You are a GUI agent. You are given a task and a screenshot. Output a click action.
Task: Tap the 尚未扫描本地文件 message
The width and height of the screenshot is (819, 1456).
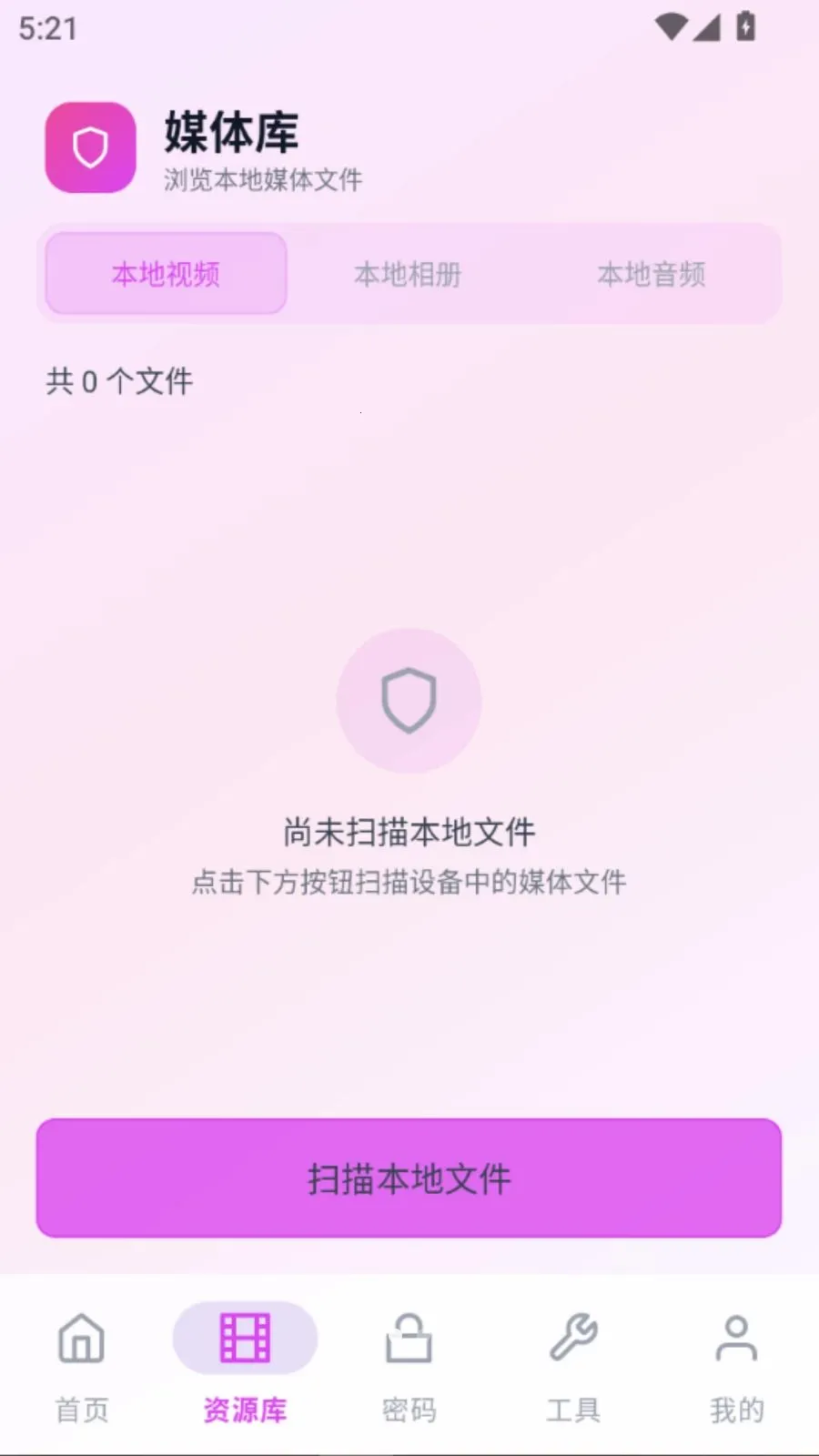point(409,832)
